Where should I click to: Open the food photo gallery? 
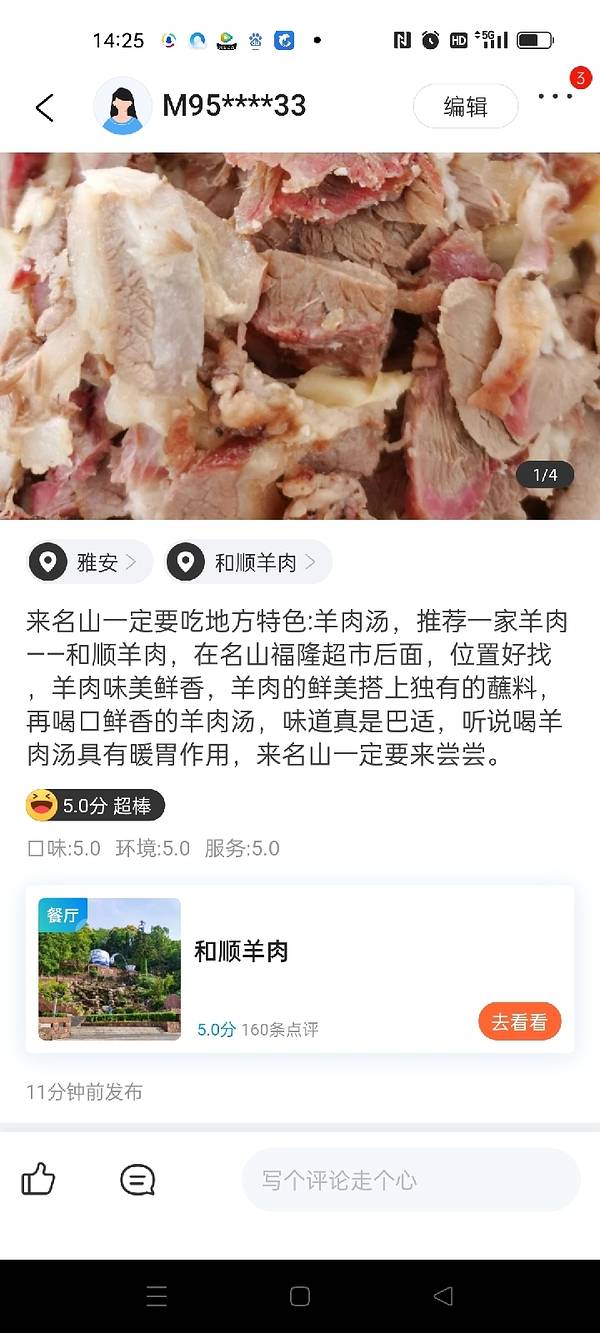pos(300,335)
